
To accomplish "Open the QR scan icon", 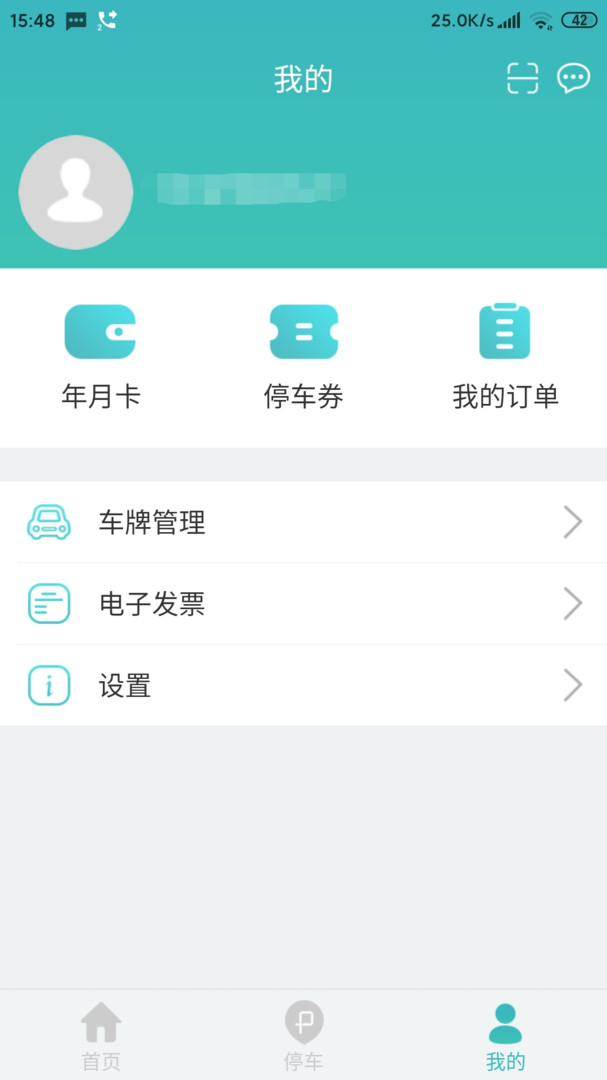I will point(522,78).
